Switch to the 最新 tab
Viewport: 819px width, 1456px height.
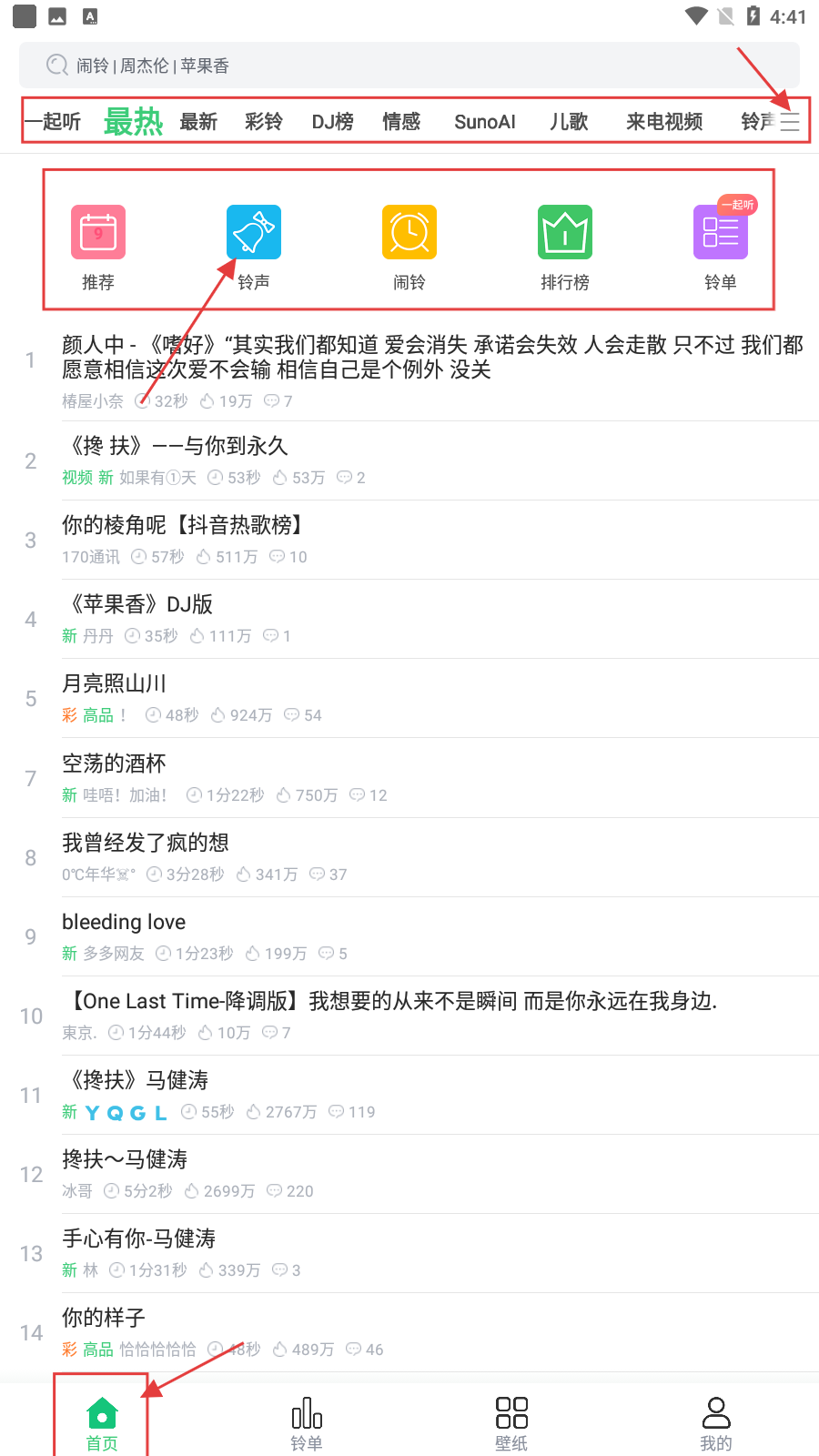coord(198,122)
